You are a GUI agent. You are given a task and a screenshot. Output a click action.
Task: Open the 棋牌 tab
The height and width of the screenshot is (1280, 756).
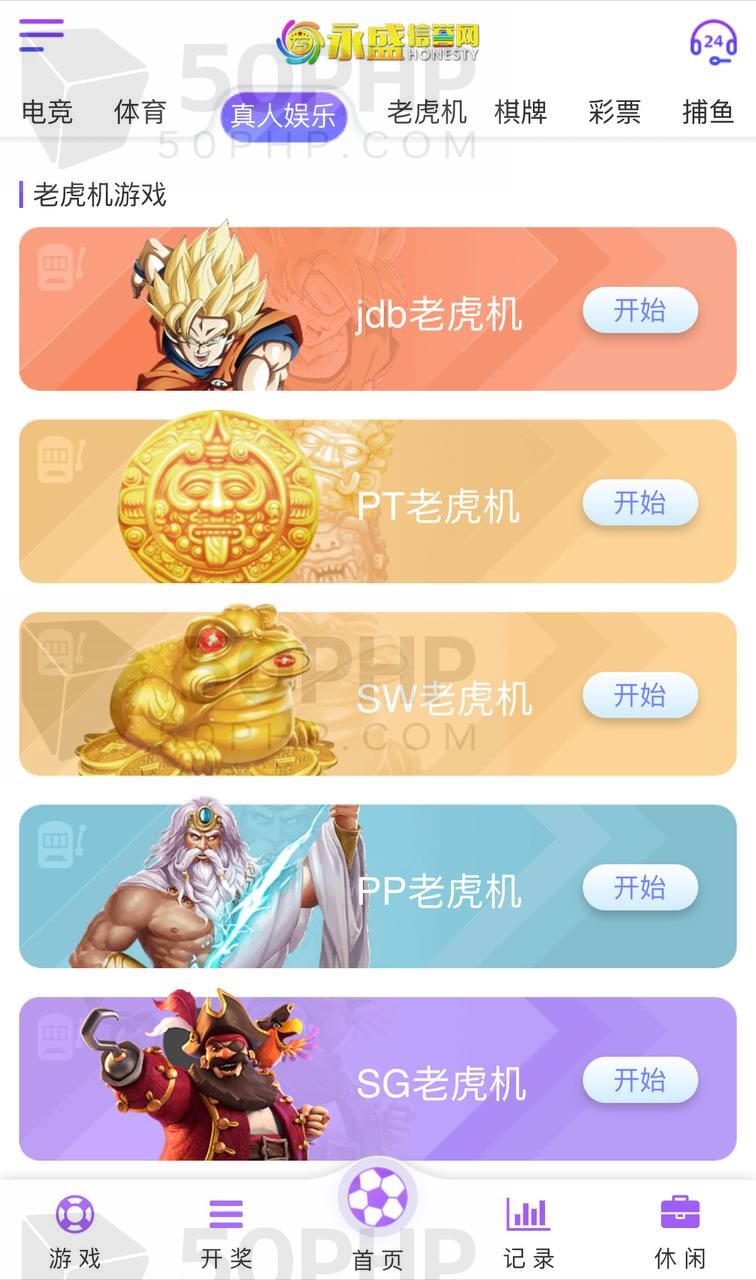click(521, 112)
